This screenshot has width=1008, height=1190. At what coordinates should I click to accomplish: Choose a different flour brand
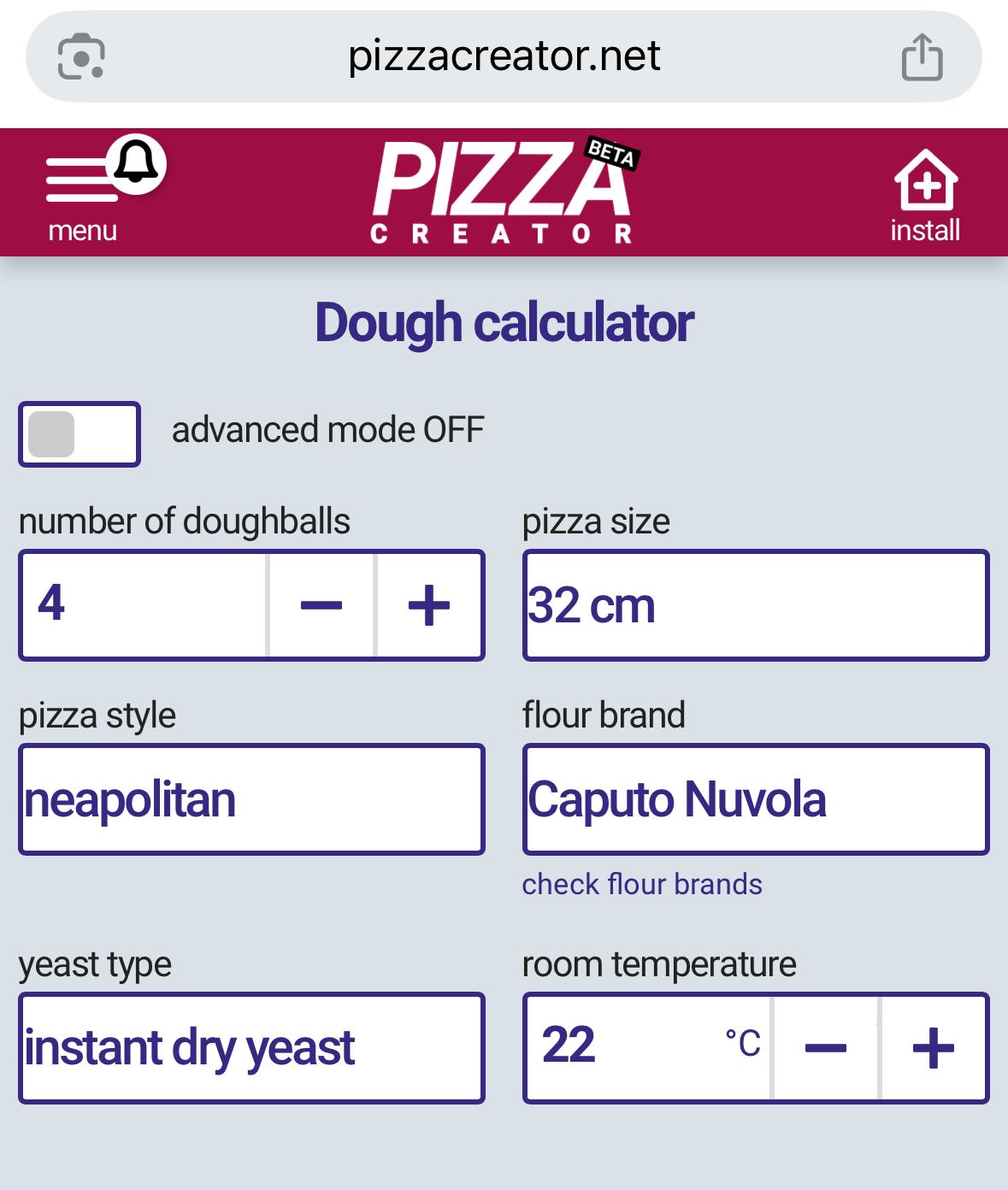click(x=756, y=799)
